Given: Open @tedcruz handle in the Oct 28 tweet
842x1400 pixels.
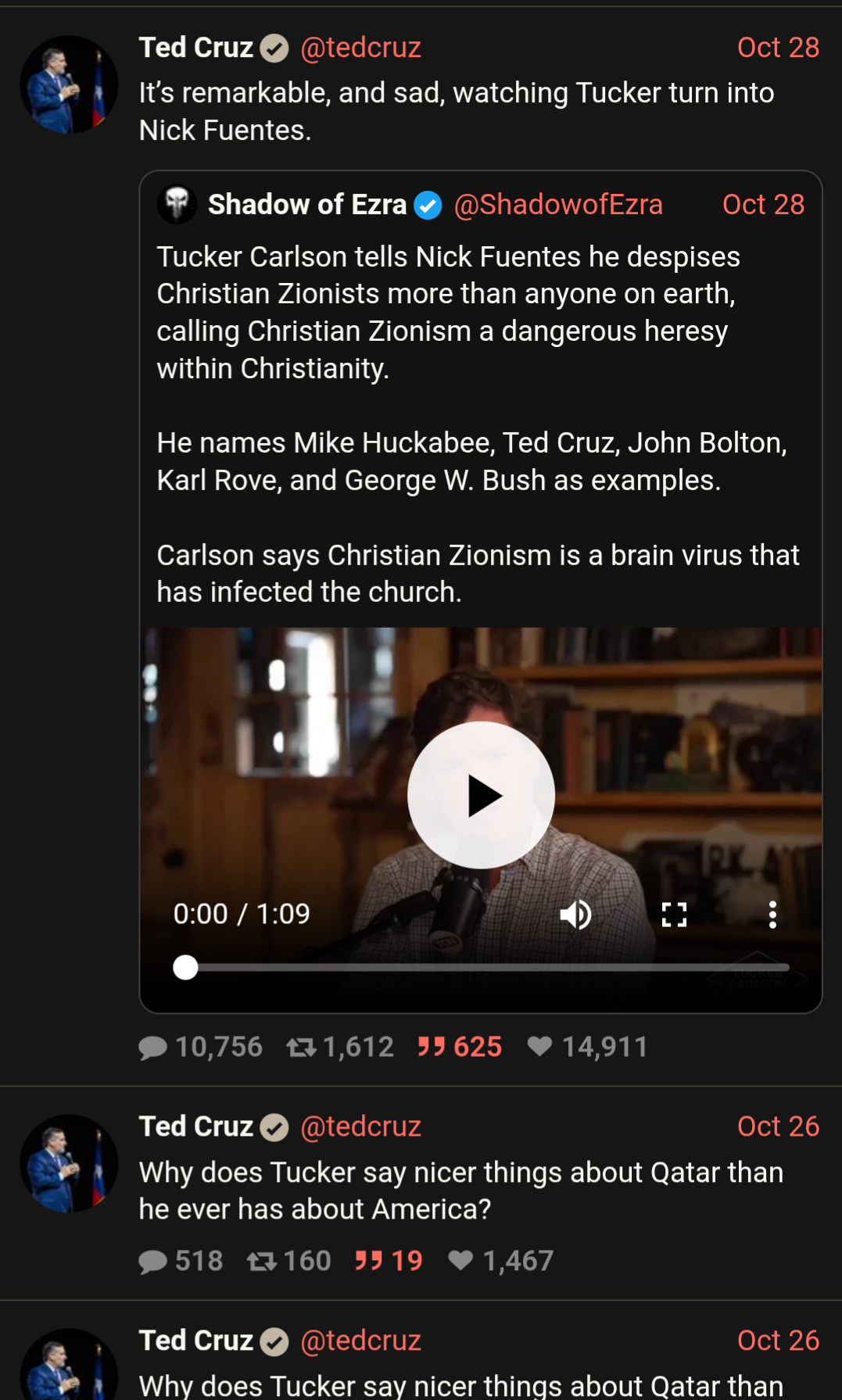Looking at the screenshot, I should 360,48.
